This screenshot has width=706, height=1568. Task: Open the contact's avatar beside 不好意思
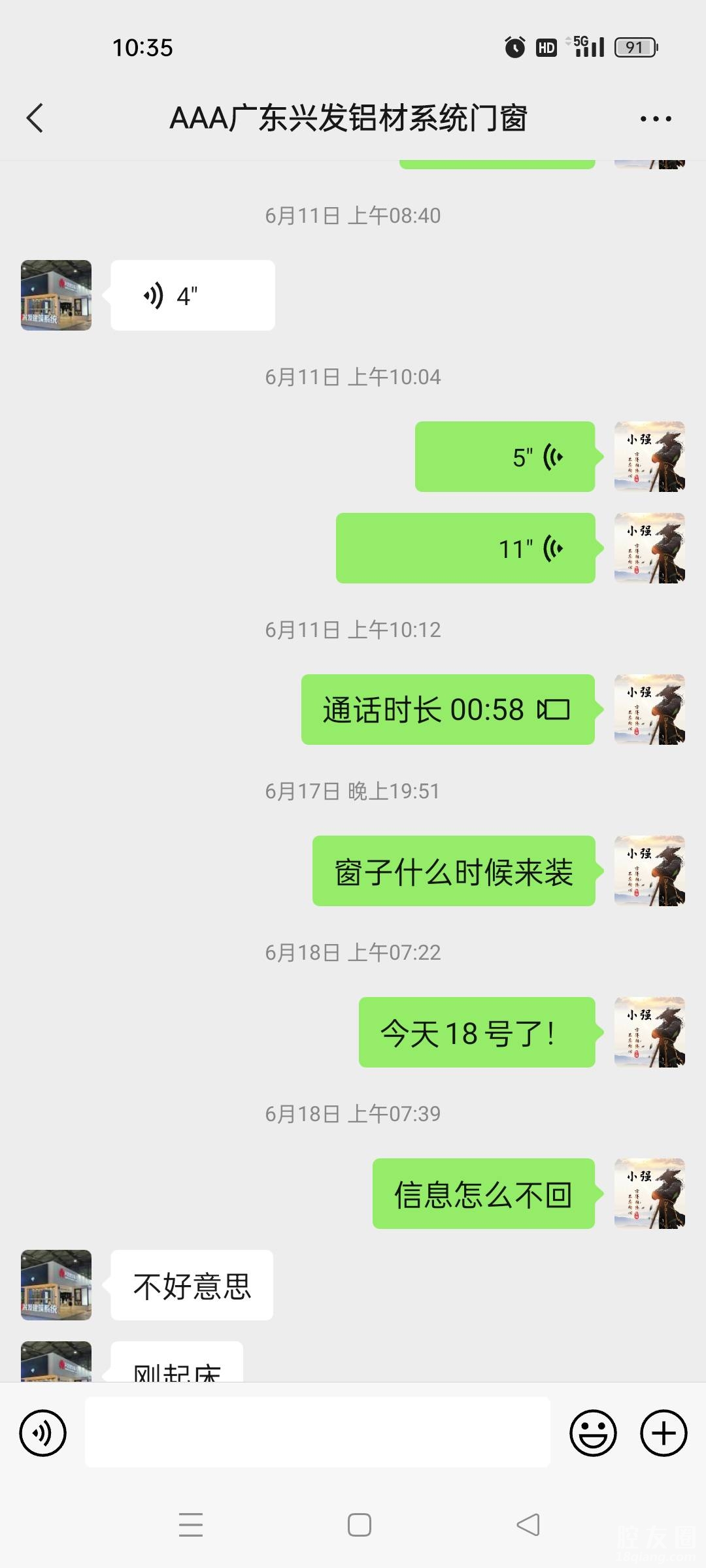pyautogui.click(x=56, y=1285)
